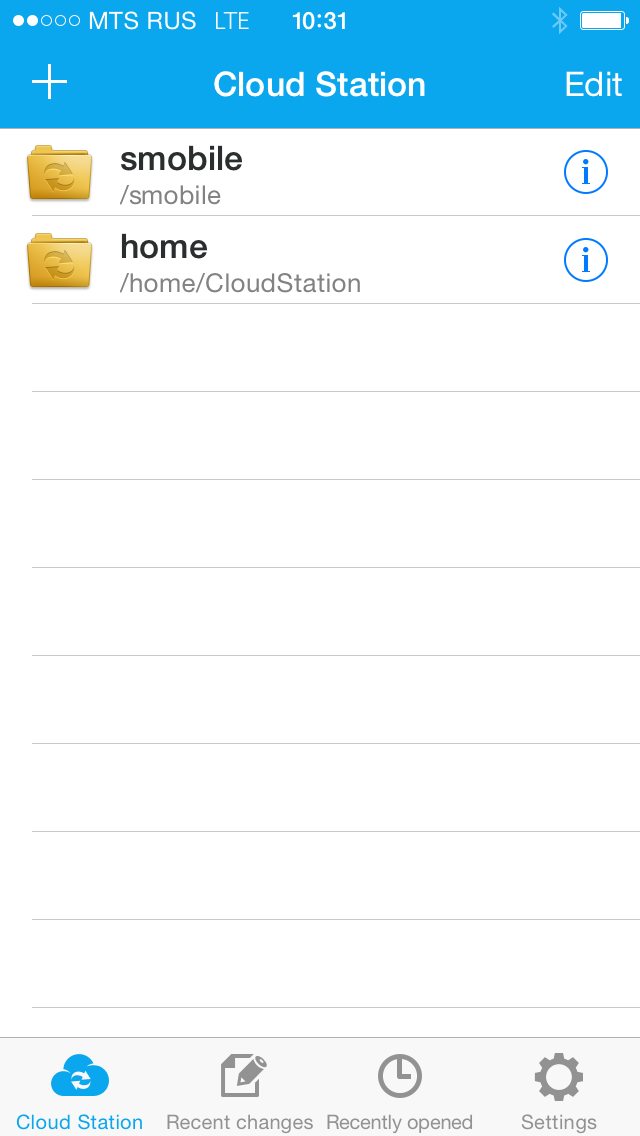The height and width of the screenshot is (1136, 640).
Task: Select the Cloud Station tab
Action: click(x=80, y=1092)
